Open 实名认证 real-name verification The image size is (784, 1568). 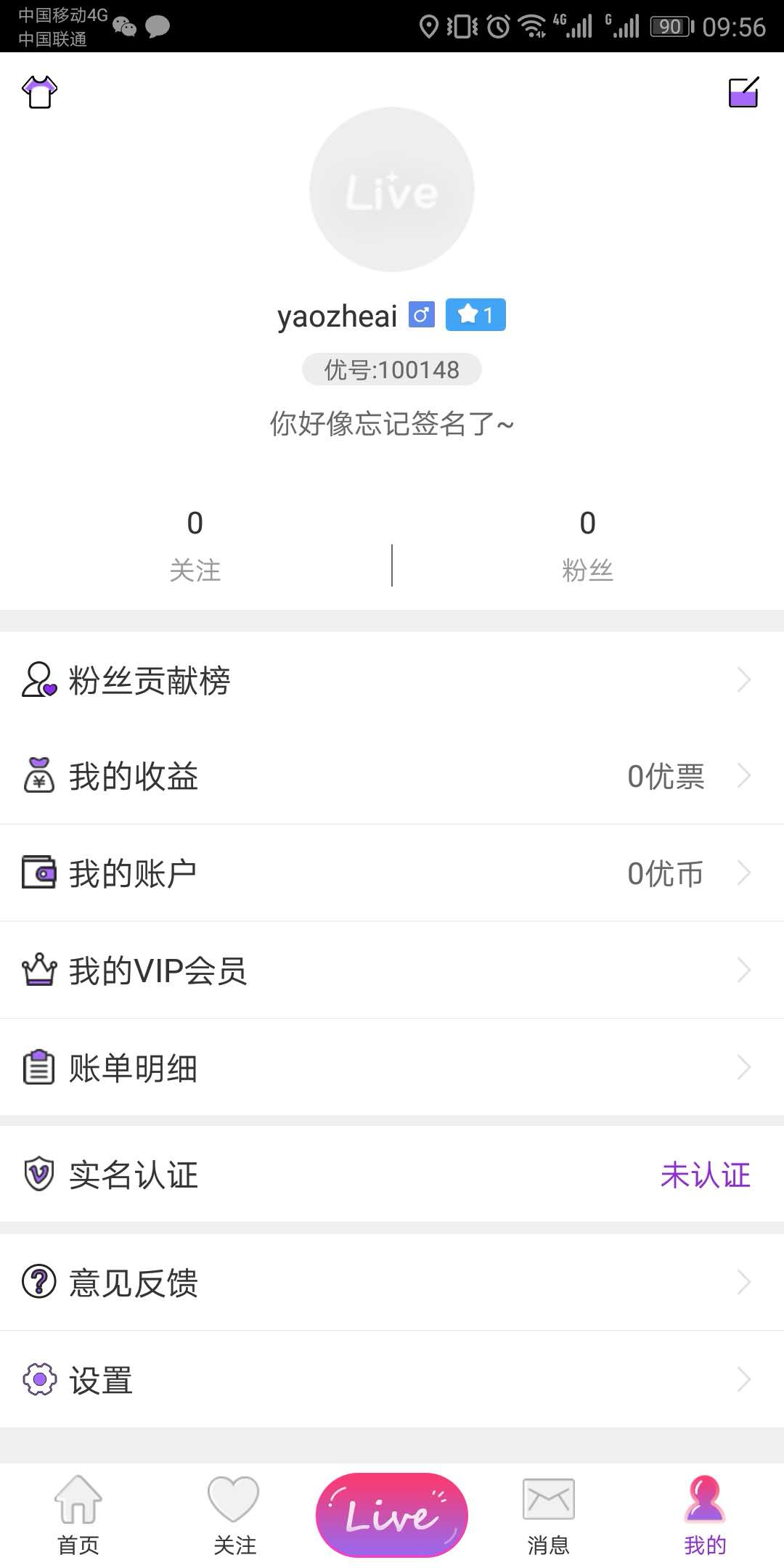click(x=392, y=1175)
